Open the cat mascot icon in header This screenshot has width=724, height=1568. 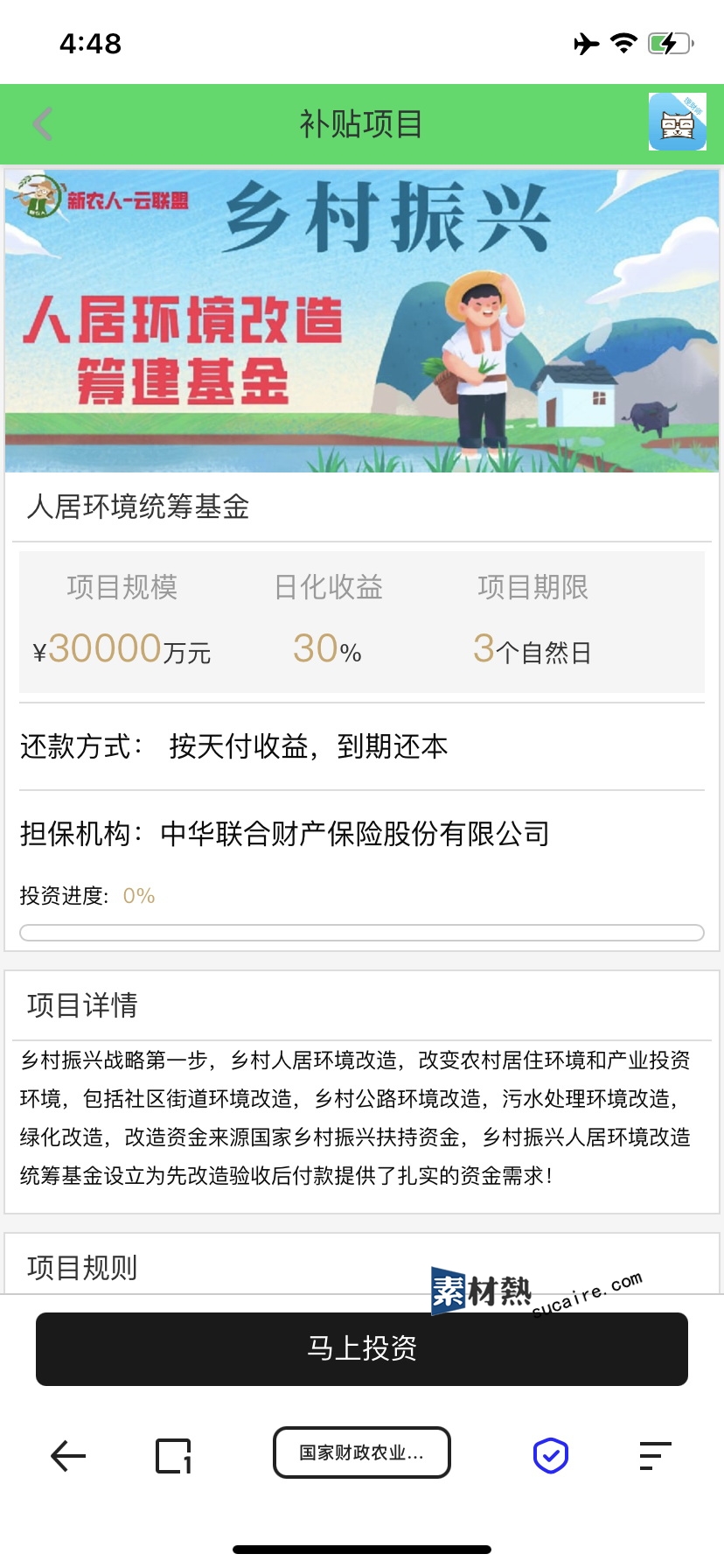677,122
